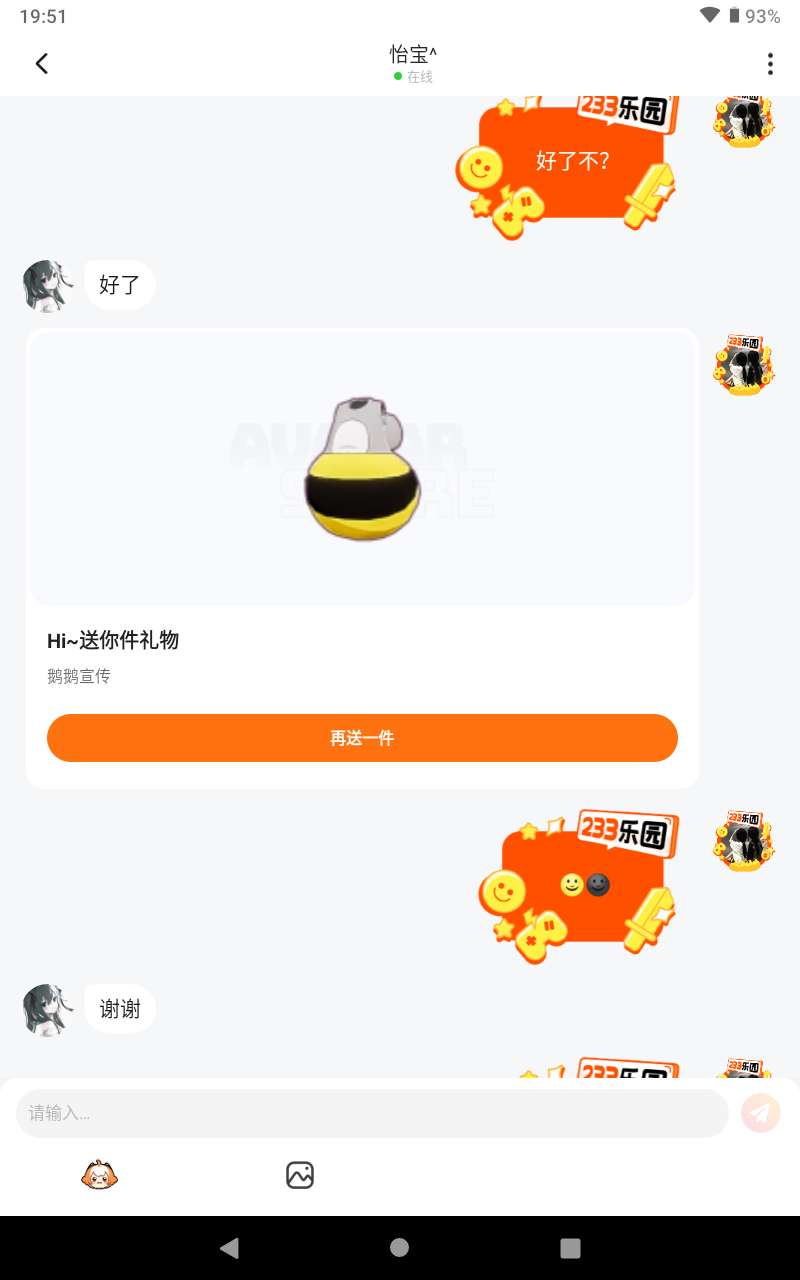Focus the 请输入... message field

[372, 1113]
